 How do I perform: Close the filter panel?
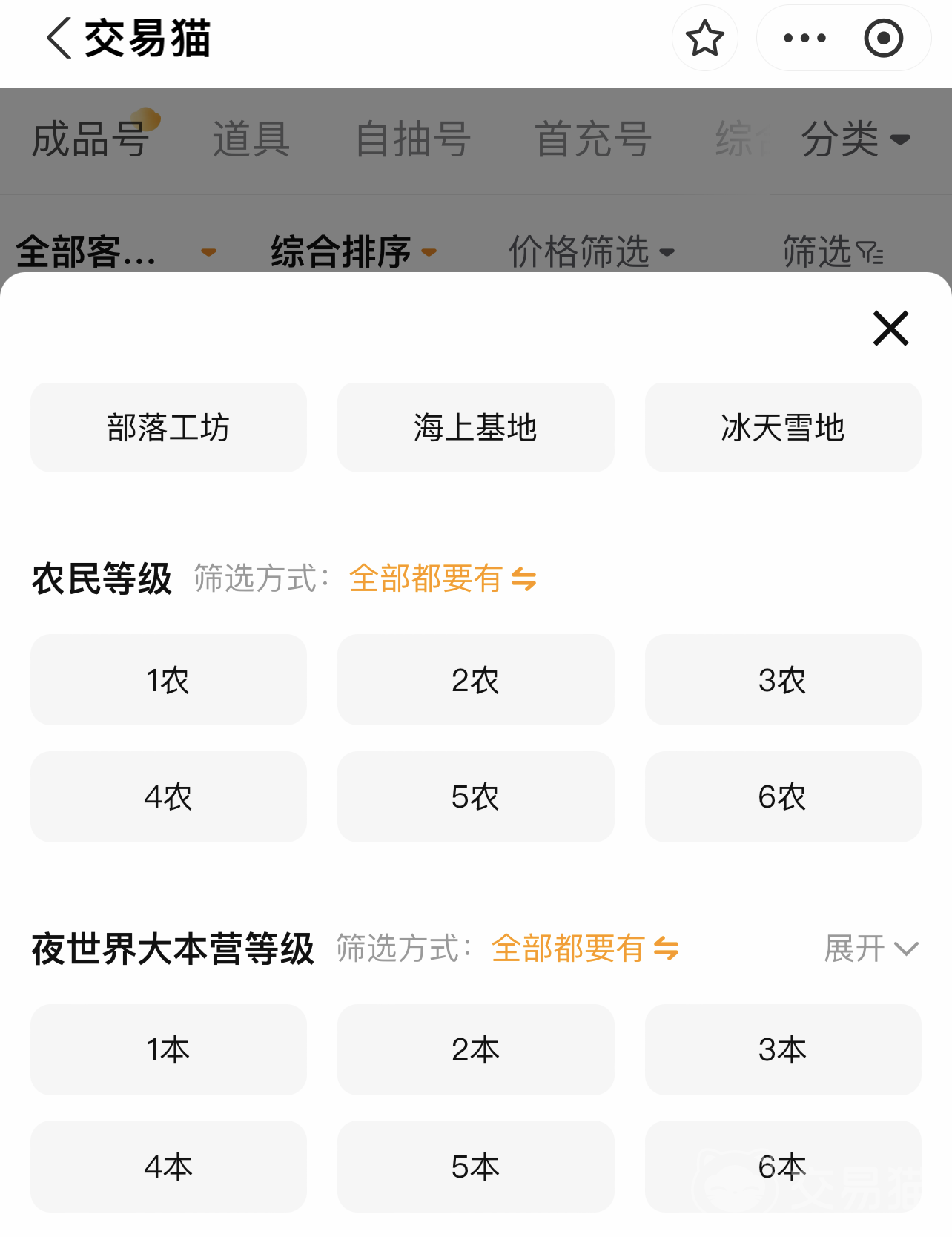890,329
